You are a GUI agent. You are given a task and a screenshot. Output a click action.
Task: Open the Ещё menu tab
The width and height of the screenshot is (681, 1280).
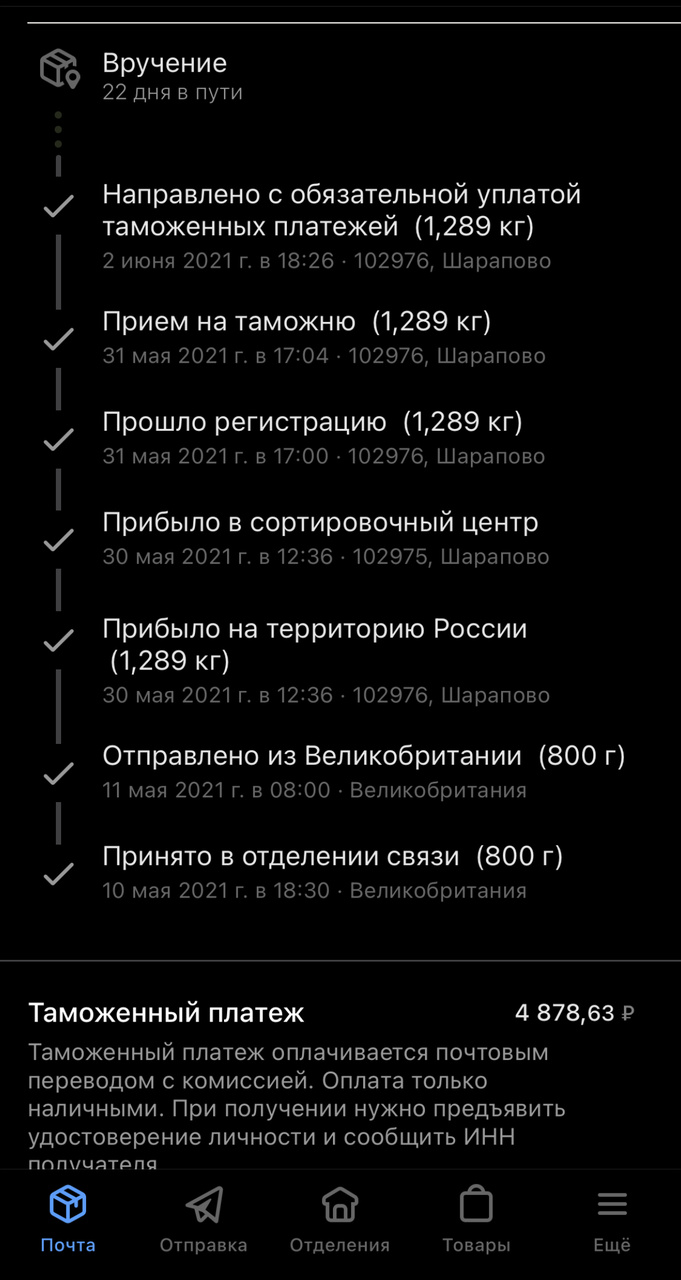click(x=612, y=1219)
